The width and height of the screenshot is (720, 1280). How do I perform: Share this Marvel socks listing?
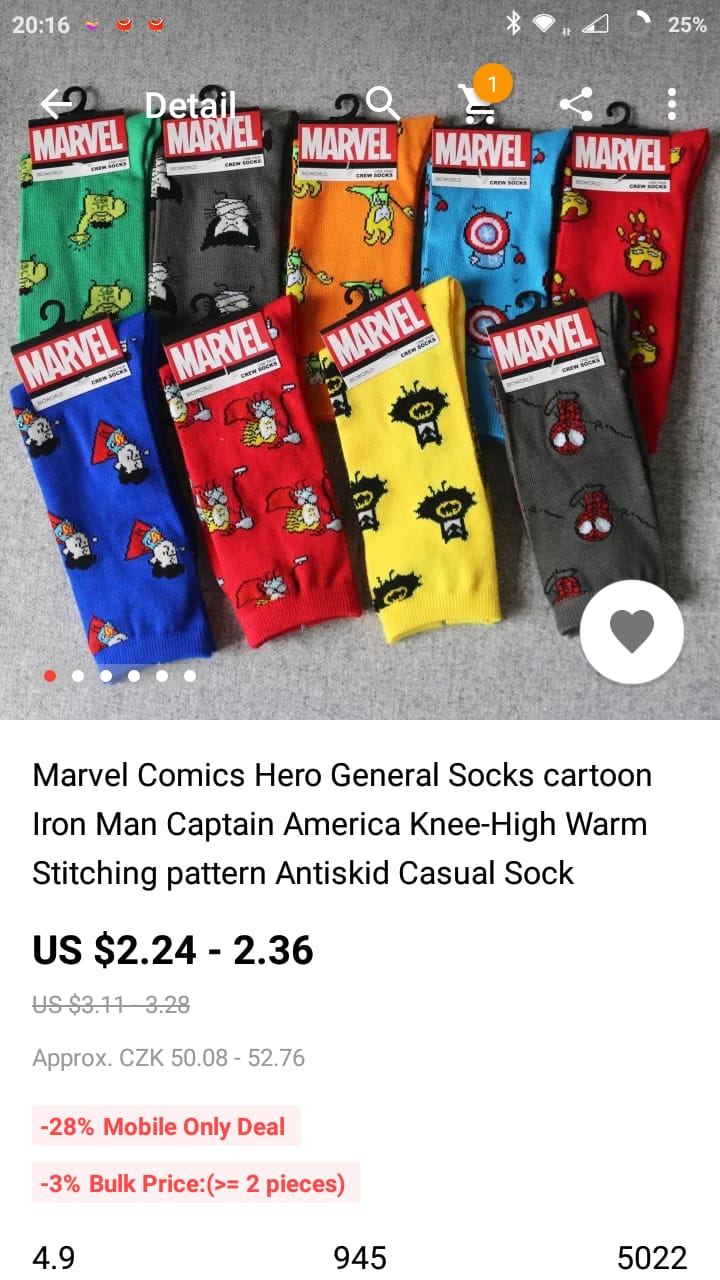coord(575,104)
